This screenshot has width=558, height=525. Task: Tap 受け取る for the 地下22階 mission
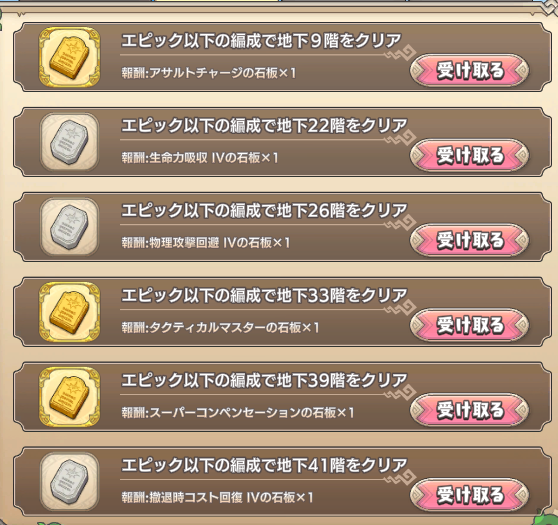click(x=469, y=155)
